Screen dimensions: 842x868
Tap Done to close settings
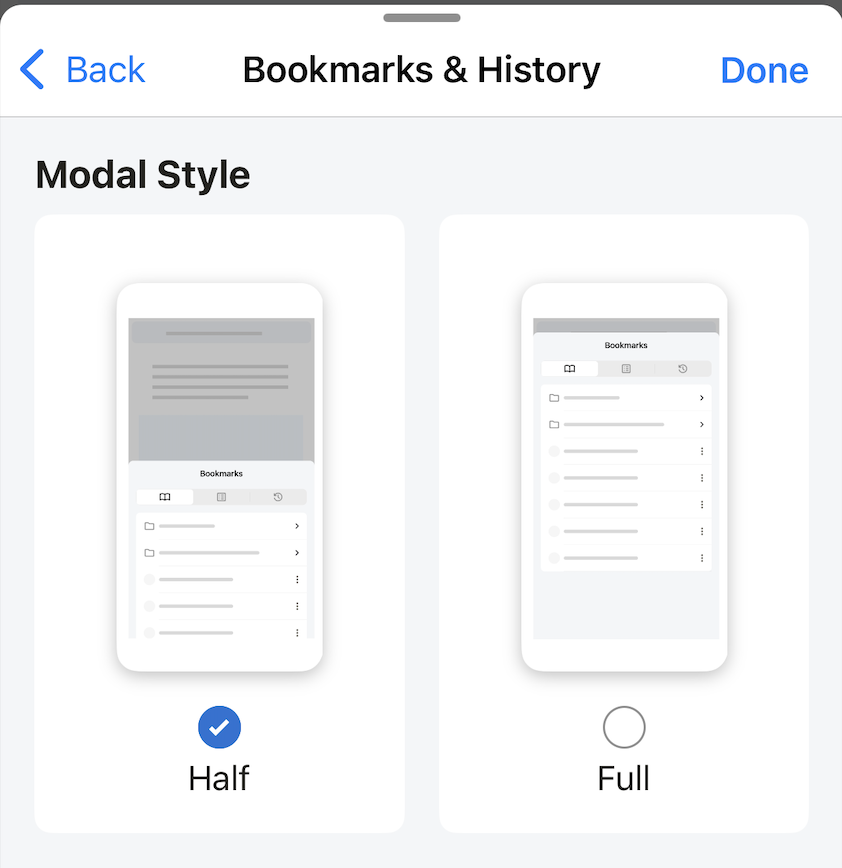(x=764, y=70)
